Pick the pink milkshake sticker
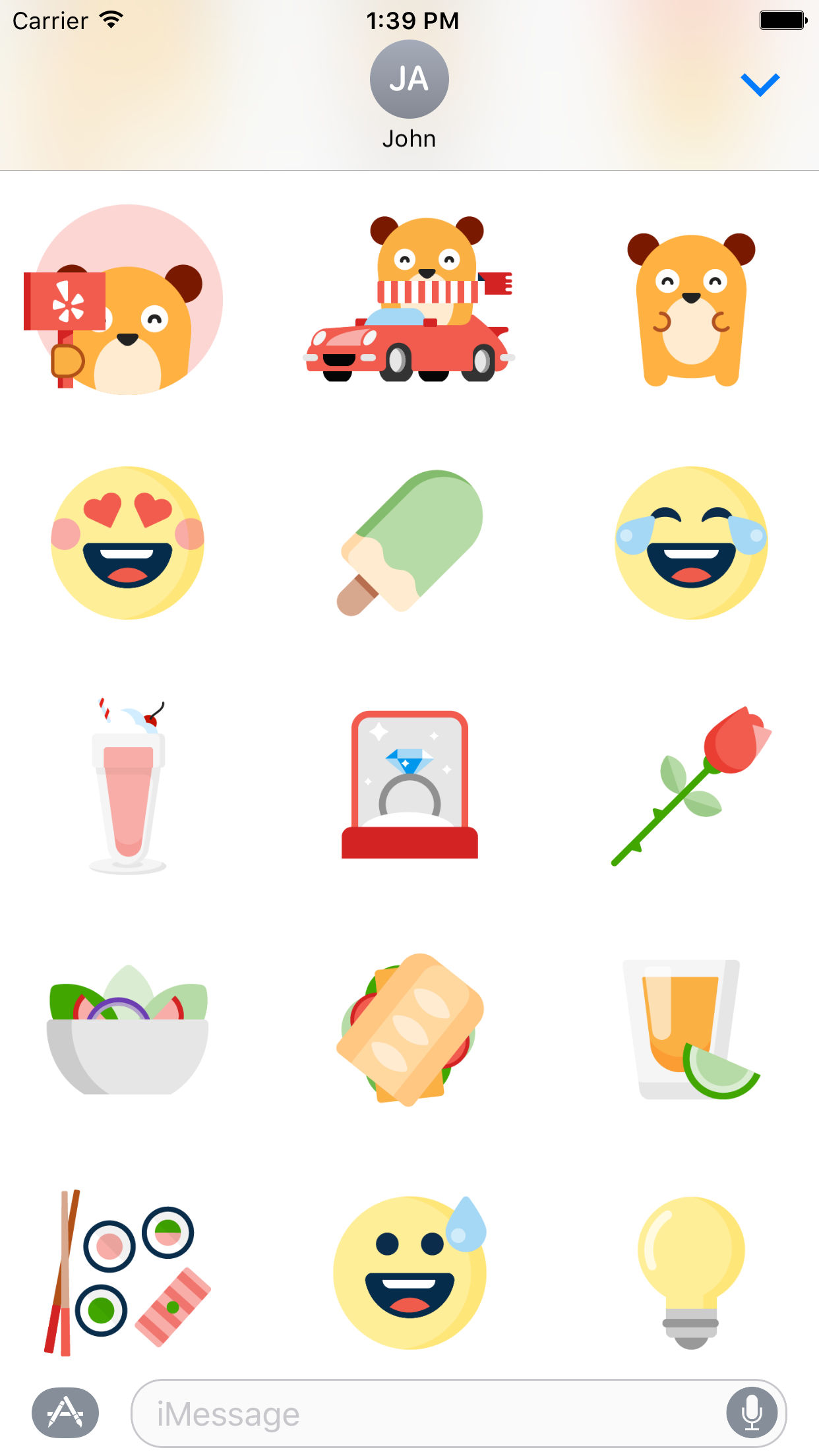 click(x=128, y=786)
